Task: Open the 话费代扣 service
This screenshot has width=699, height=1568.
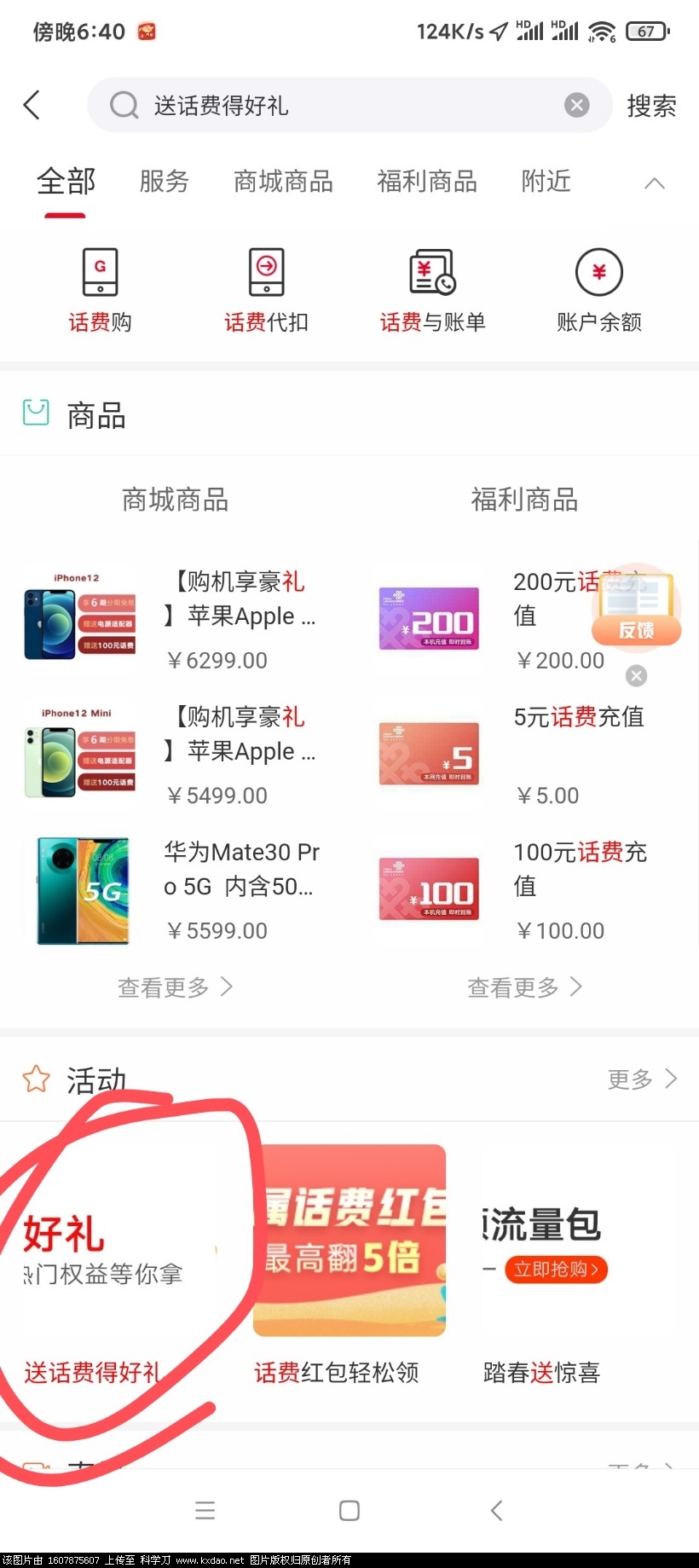Action: [266, 290]
